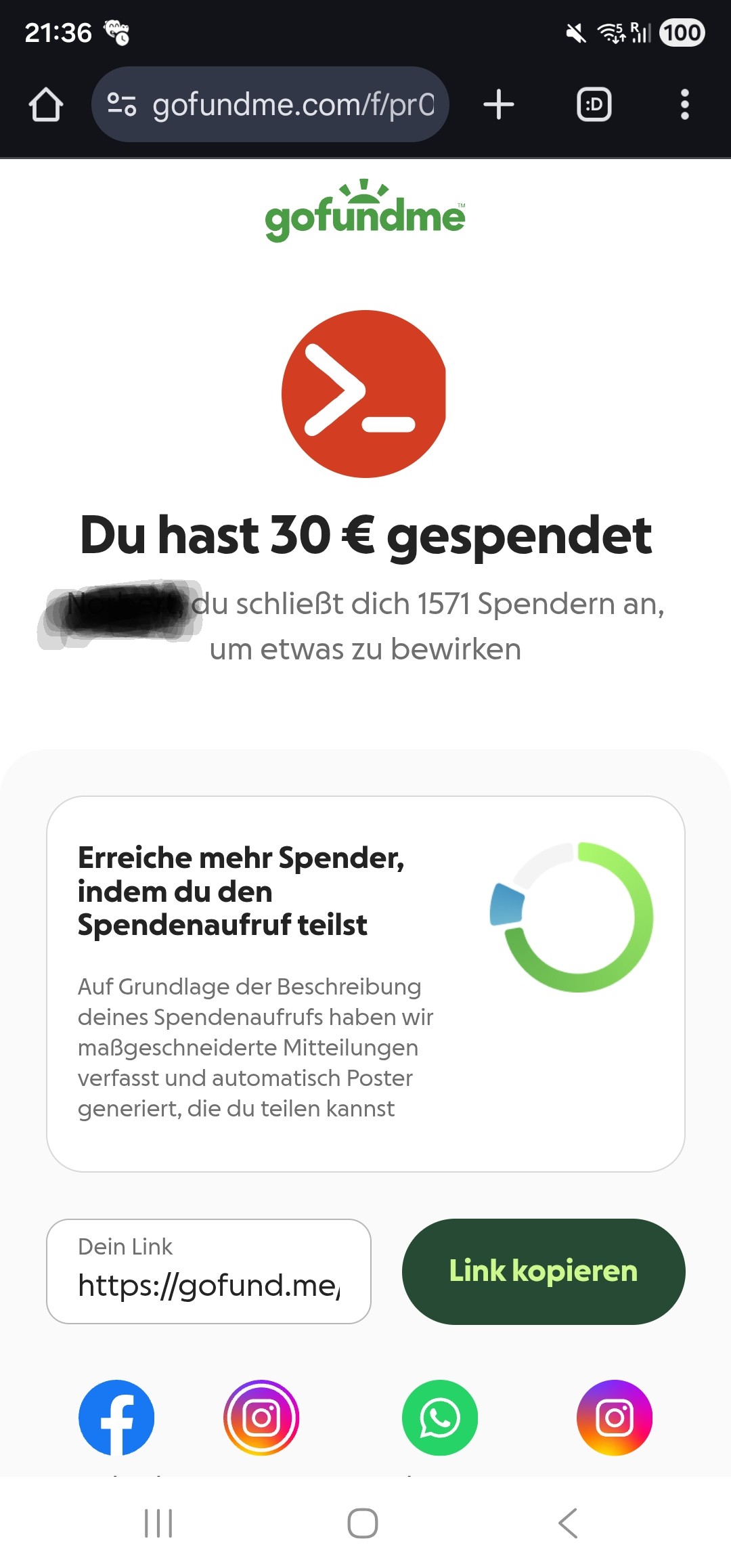Open the browser overflow menu
Image resolution: width=731 pixels, height=1568 pixels.
[x=684, y=105]
